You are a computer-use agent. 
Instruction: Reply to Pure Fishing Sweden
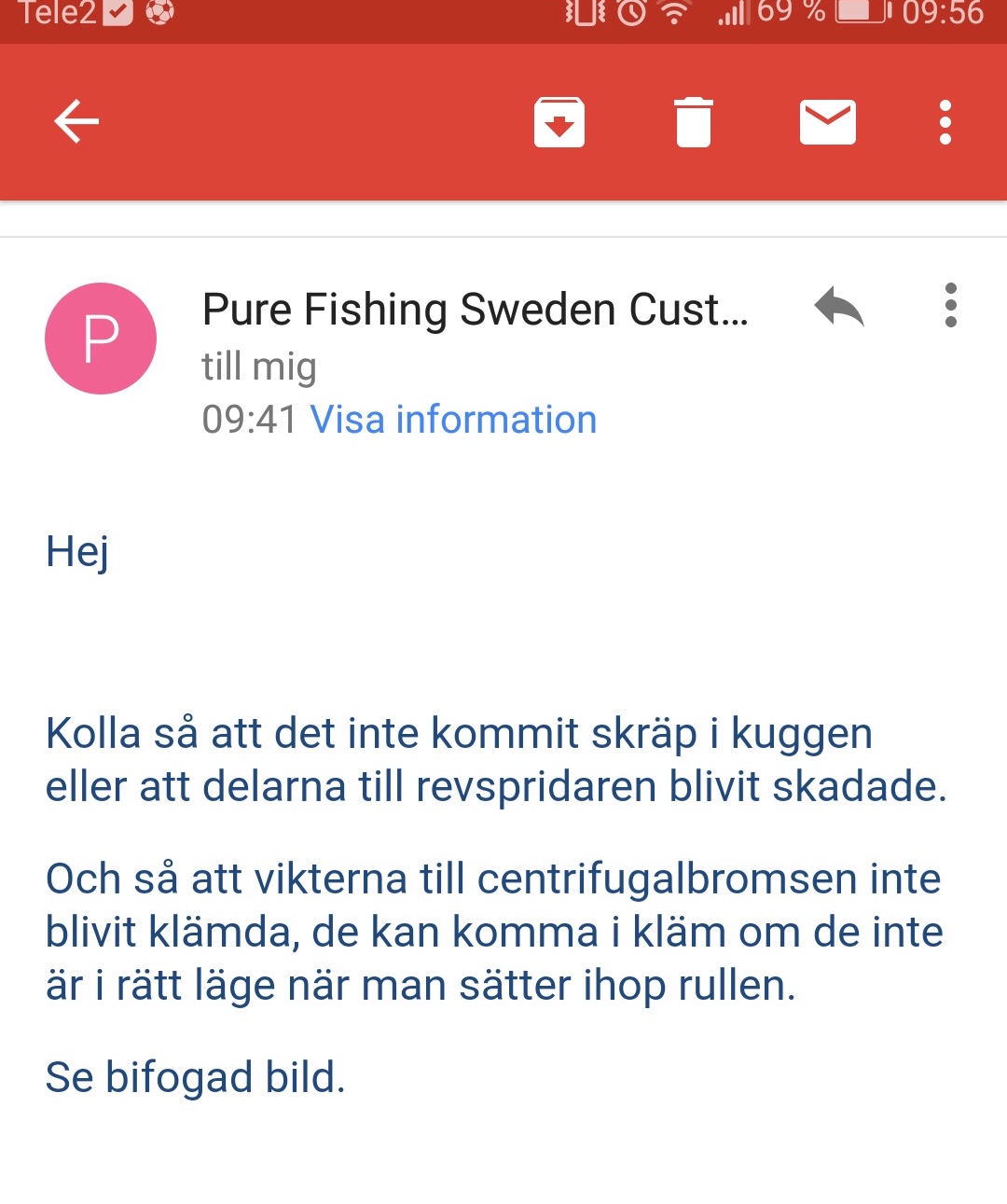point(839,307)
